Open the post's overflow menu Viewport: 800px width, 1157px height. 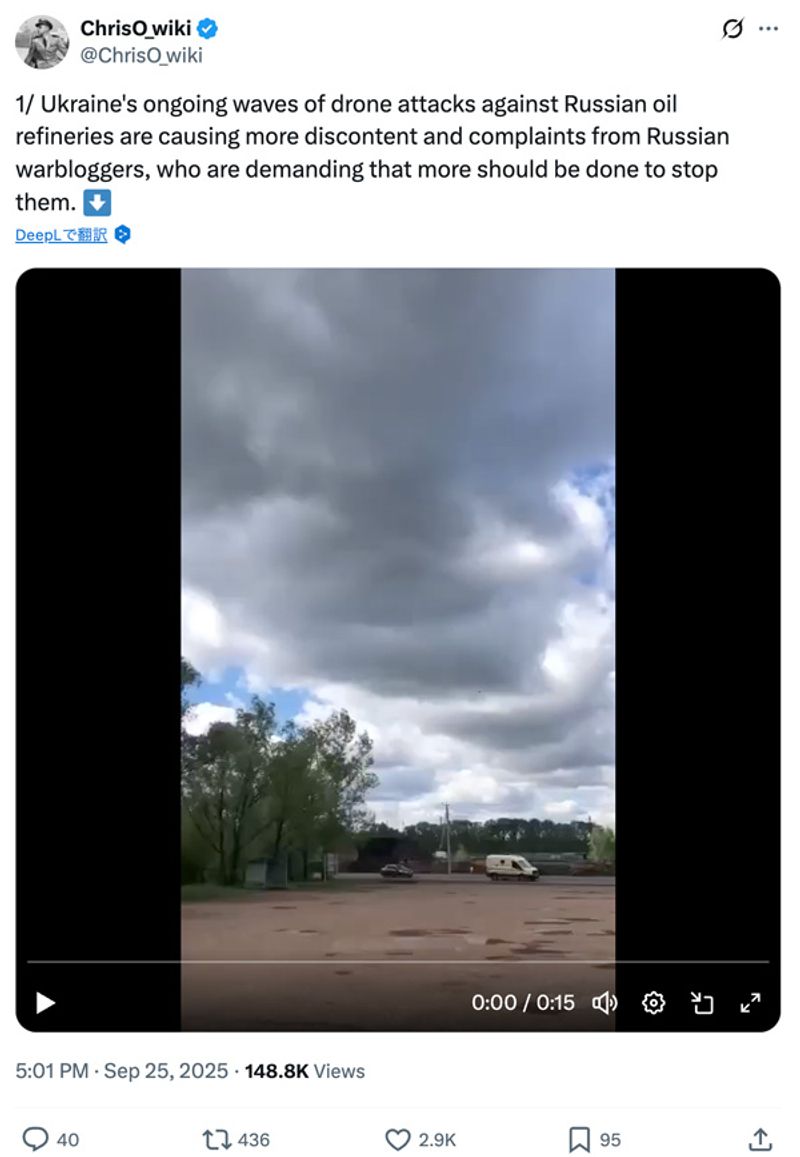point(768,29)
